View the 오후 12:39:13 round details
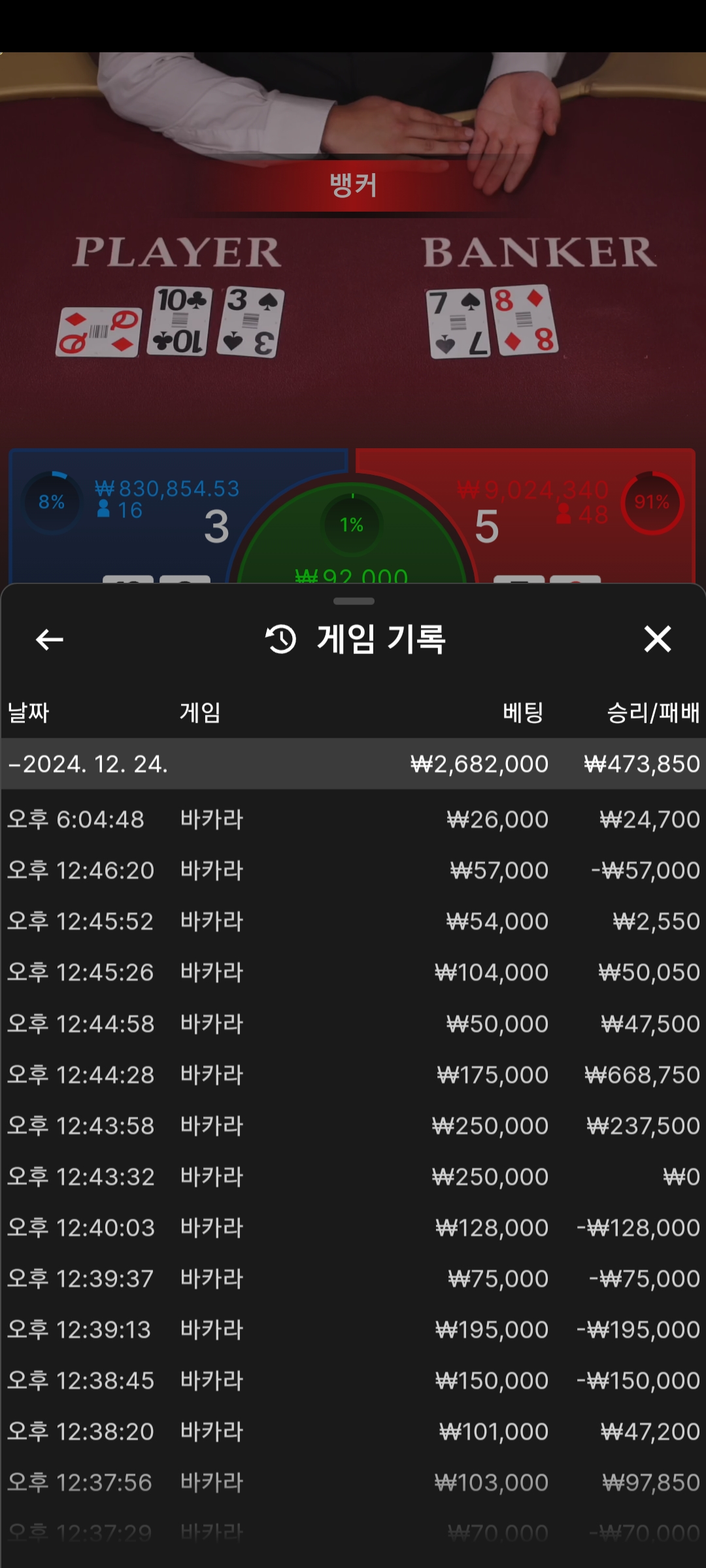The image size is (706, 1568). [x=353, y=1330]
